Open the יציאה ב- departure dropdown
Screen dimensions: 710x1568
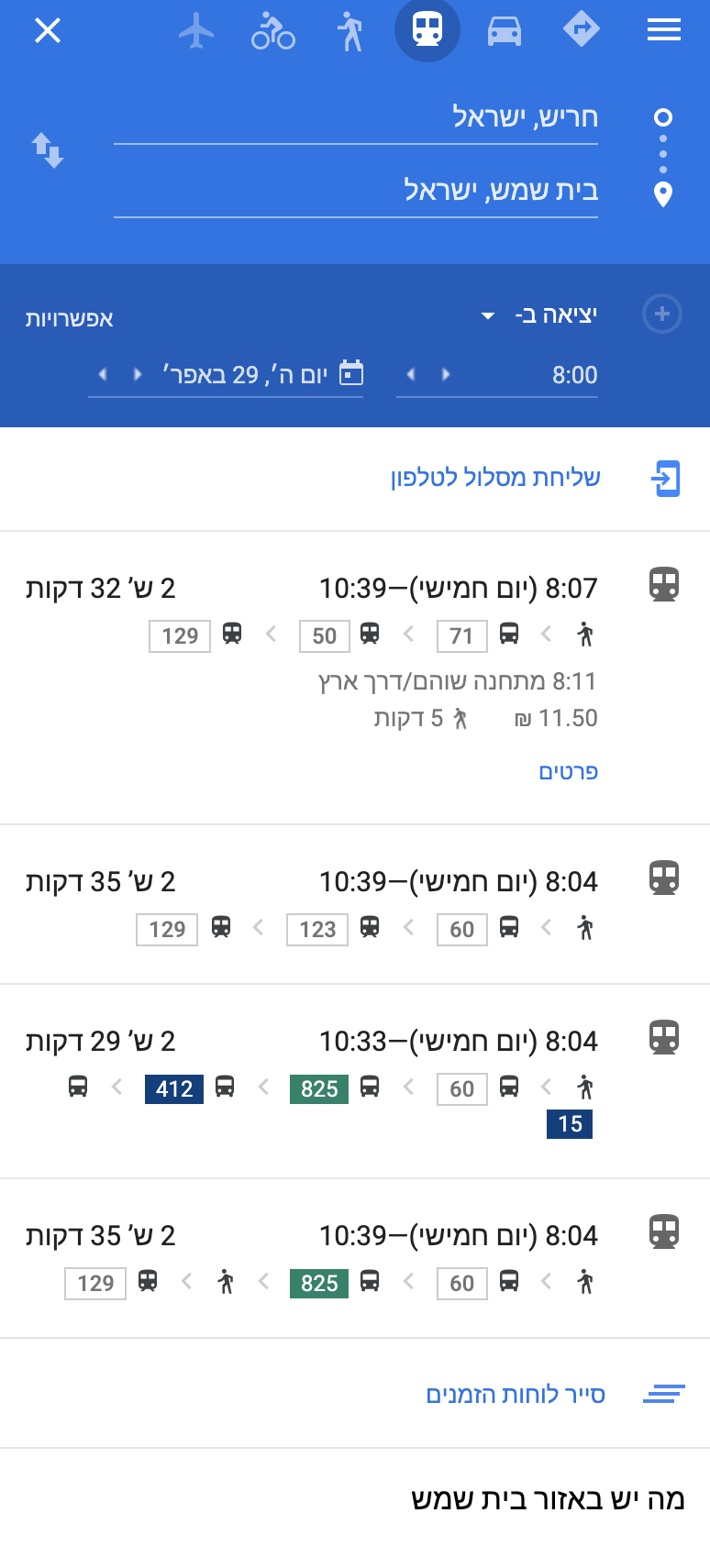539,315
